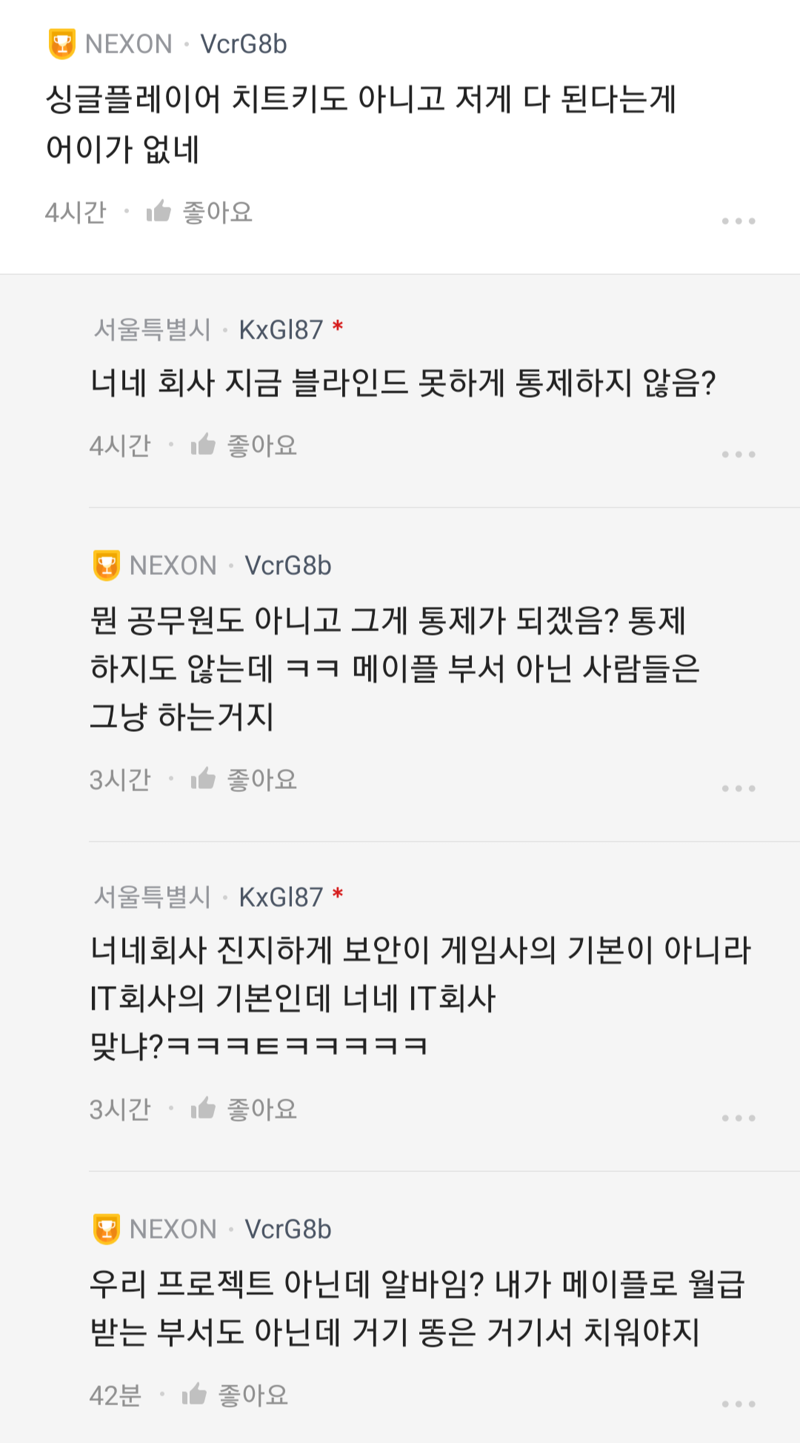Open more options for "너네회사 진지하게 보안이" reply

tap(738, 1118)
